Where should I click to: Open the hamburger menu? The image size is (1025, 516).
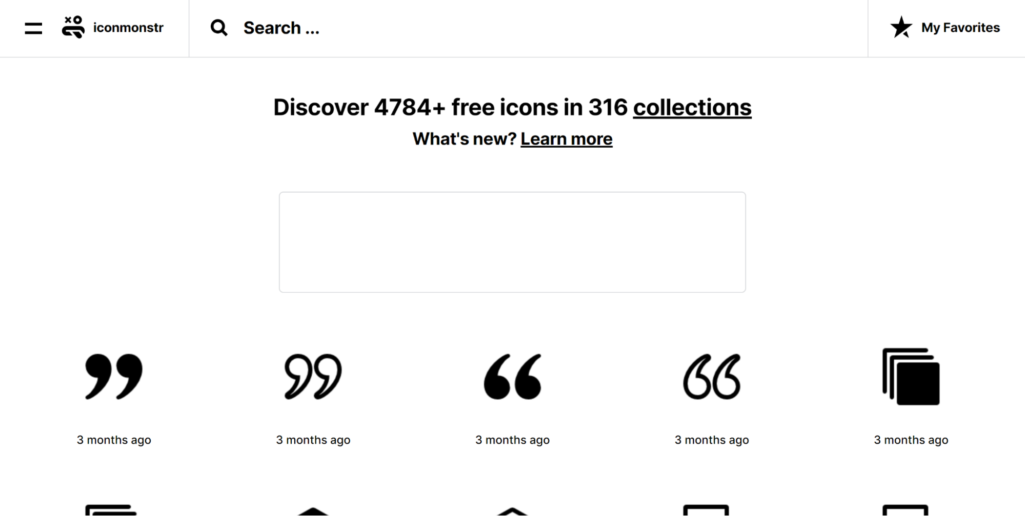pos(33,28)
